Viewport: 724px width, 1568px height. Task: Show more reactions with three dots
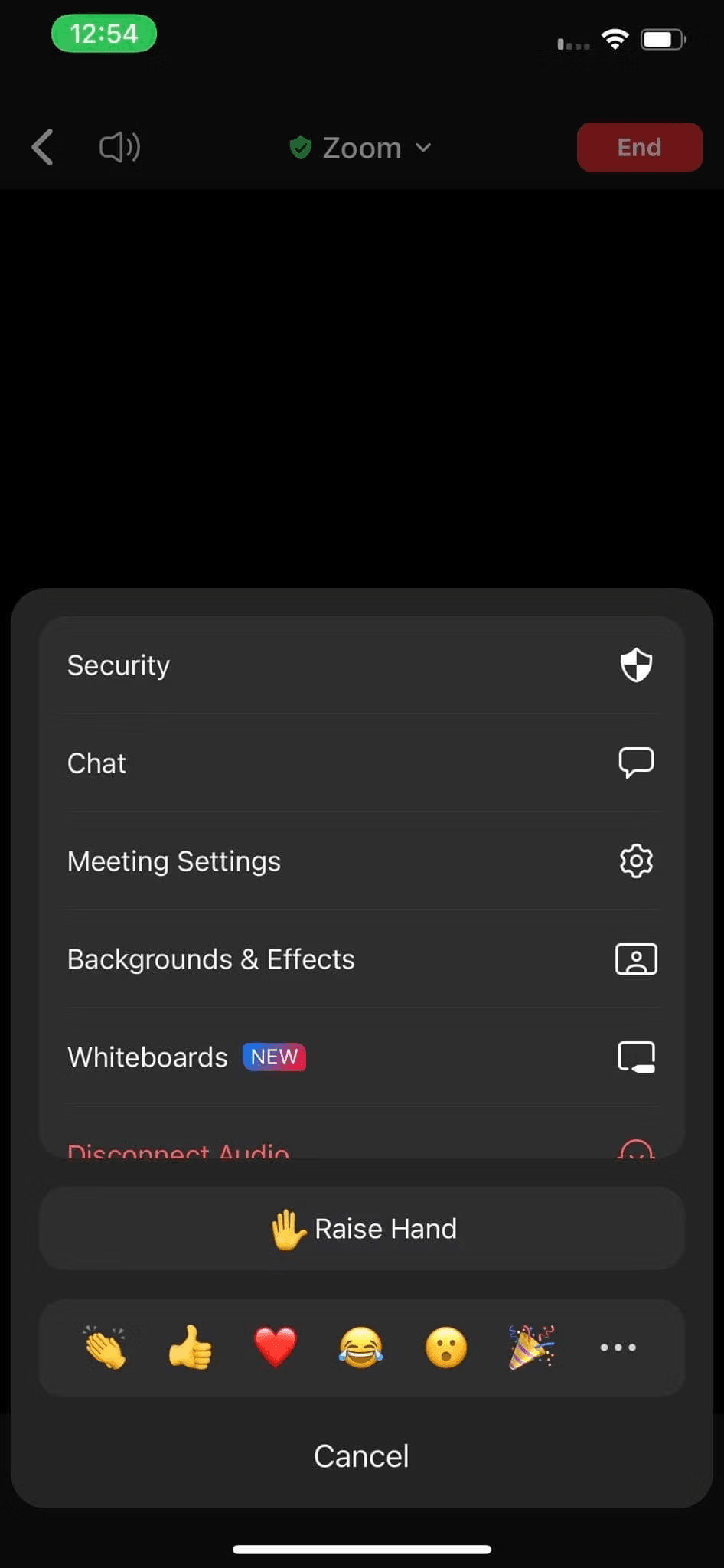(618, 1347)
